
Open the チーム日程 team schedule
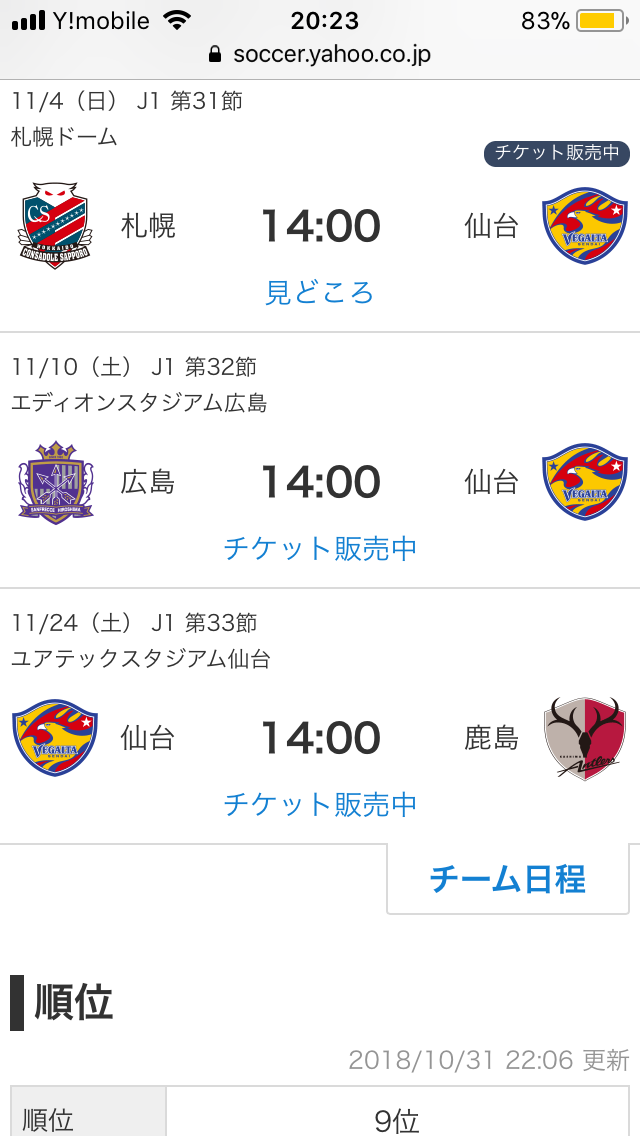tap(507, 879)
